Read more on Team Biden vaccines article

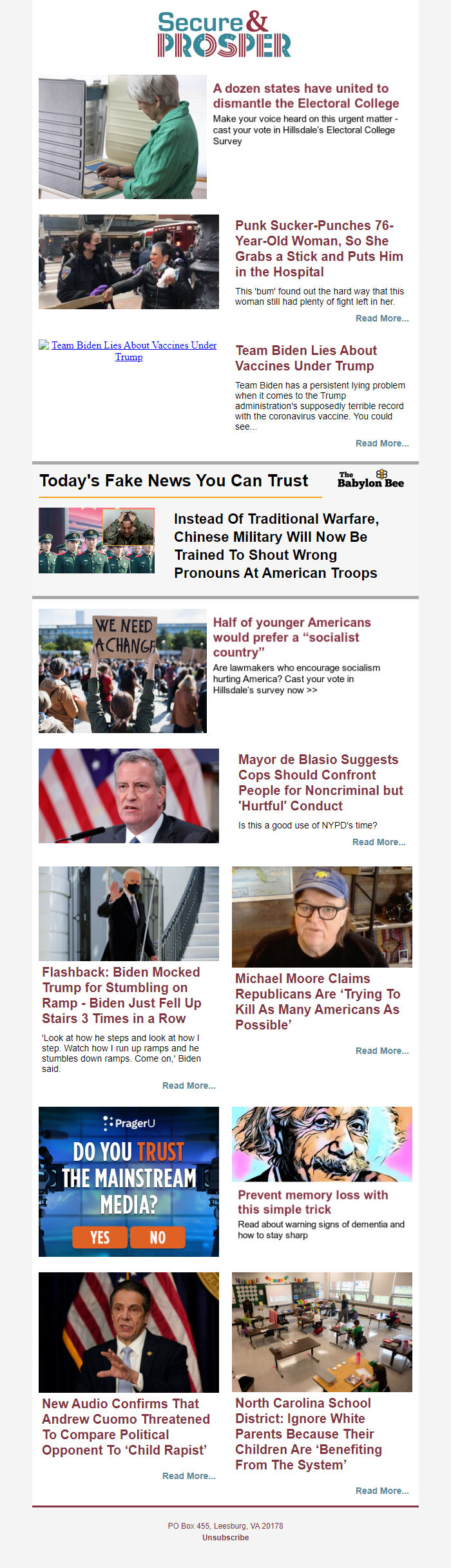(381, 443)
